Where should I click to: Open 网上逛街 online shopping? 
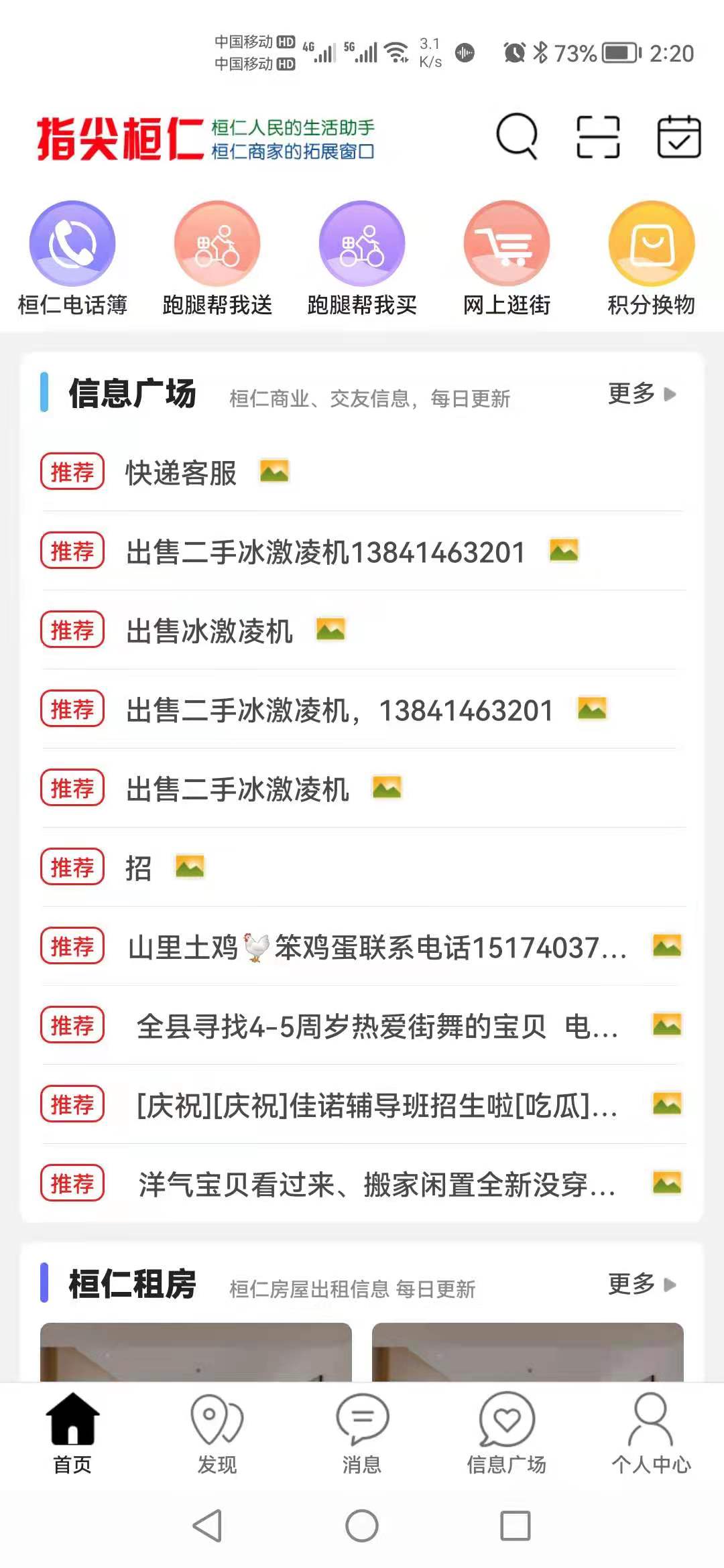[507, 258]
